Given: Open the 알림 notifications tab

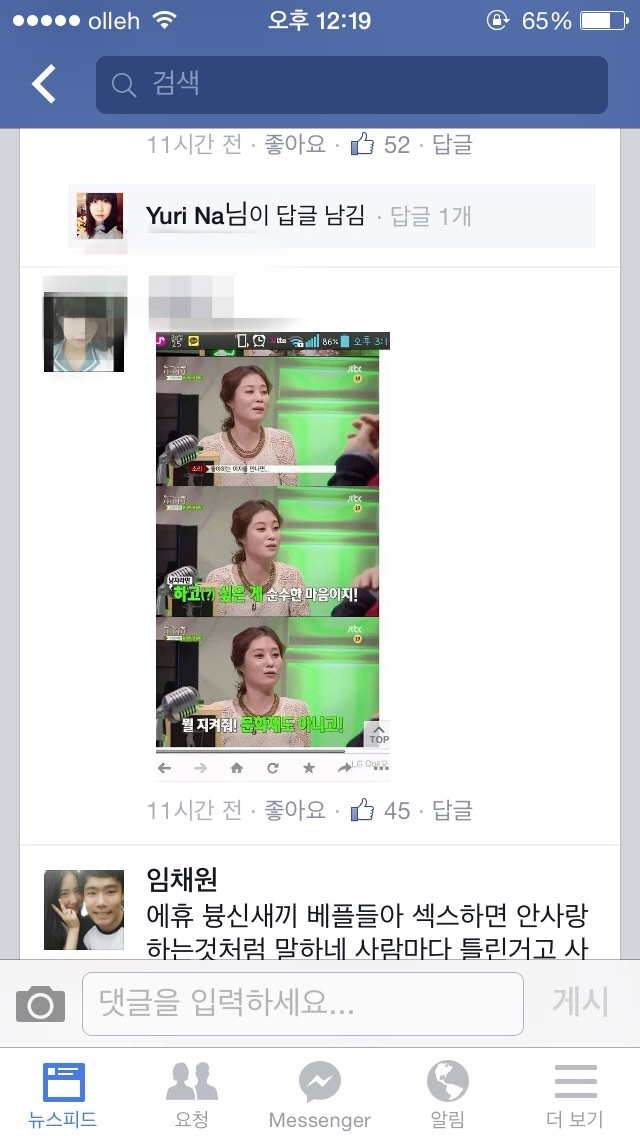Looking at the screenshot, I should point(447,1094).
